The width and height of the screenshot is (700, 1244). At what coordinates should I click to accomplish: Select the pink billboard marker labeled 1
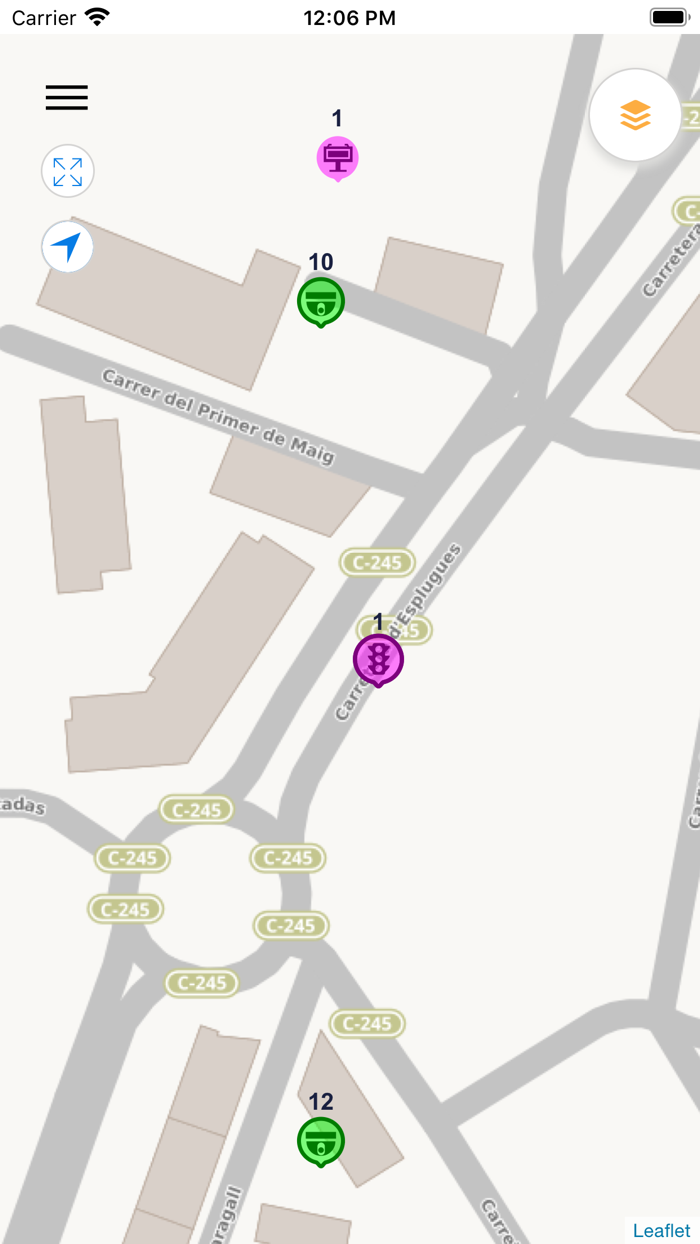338,158
